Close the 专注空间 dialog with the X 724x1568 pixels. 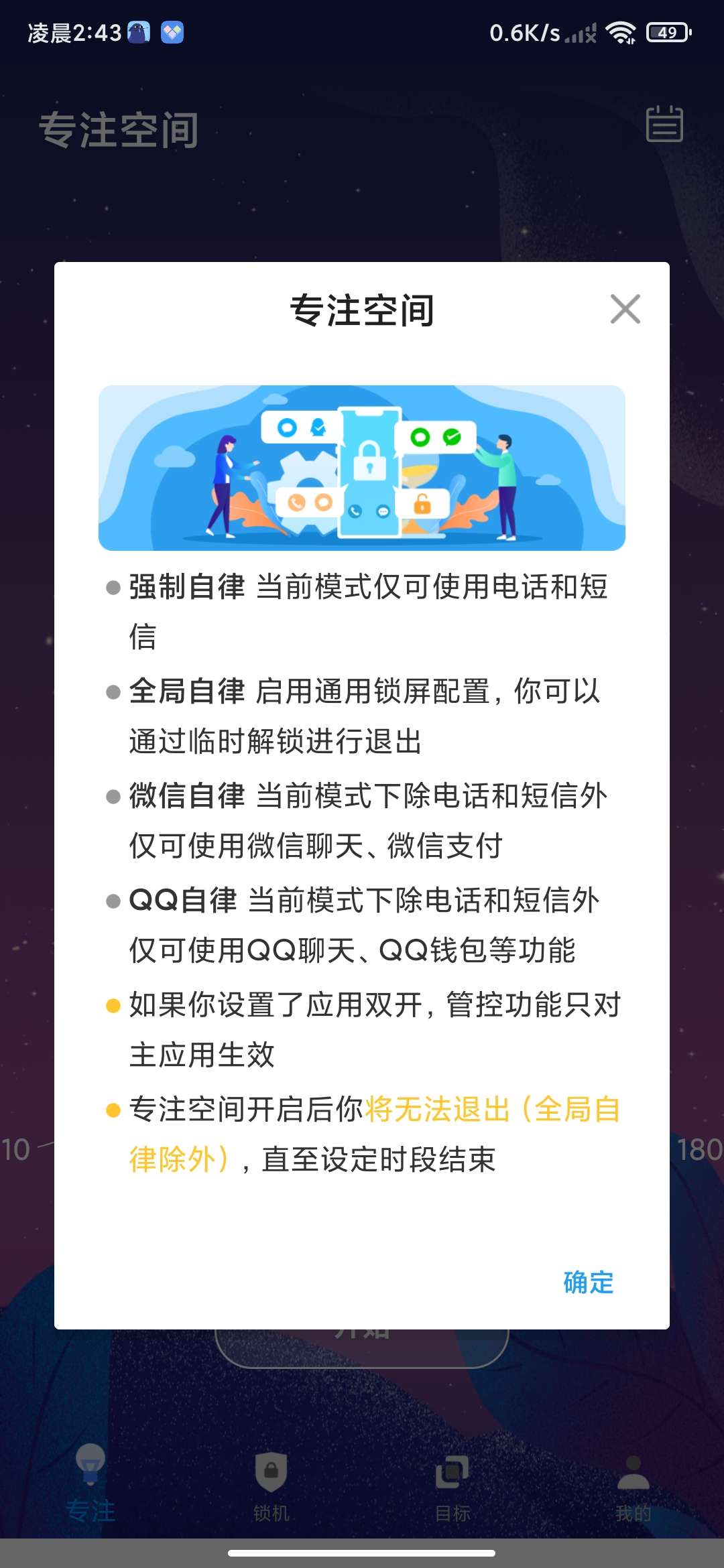[x=625, y=309]
